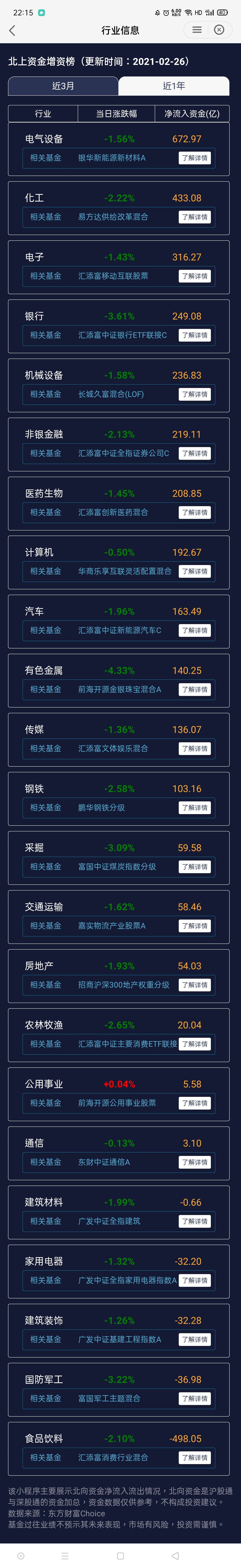Open 了解详情 for 前海开源公用事业股票
Screen dimensions: 241x1568
[195, 1103]
